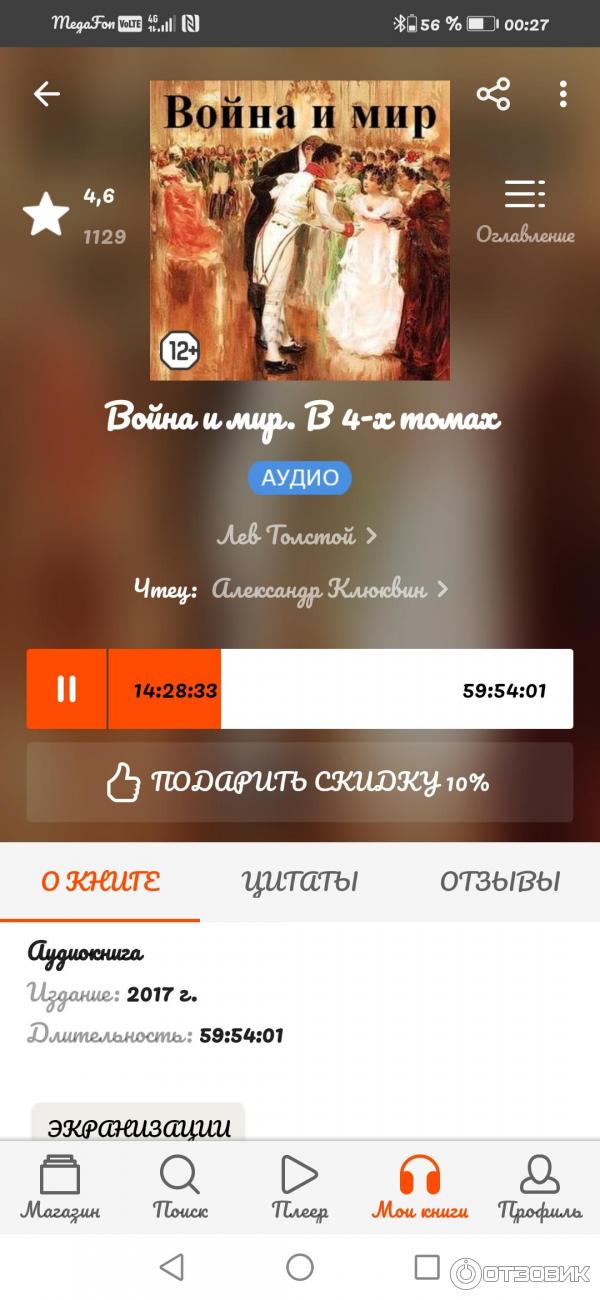Open the Мои книги tab
Viewport: 600px width, 1300px height.
(420, 1187)
